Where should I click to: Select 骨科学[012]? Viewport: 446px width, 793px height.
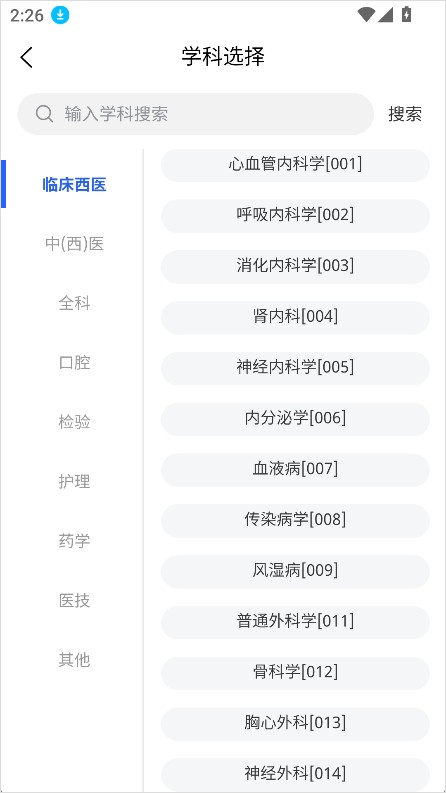click(295, 673)
